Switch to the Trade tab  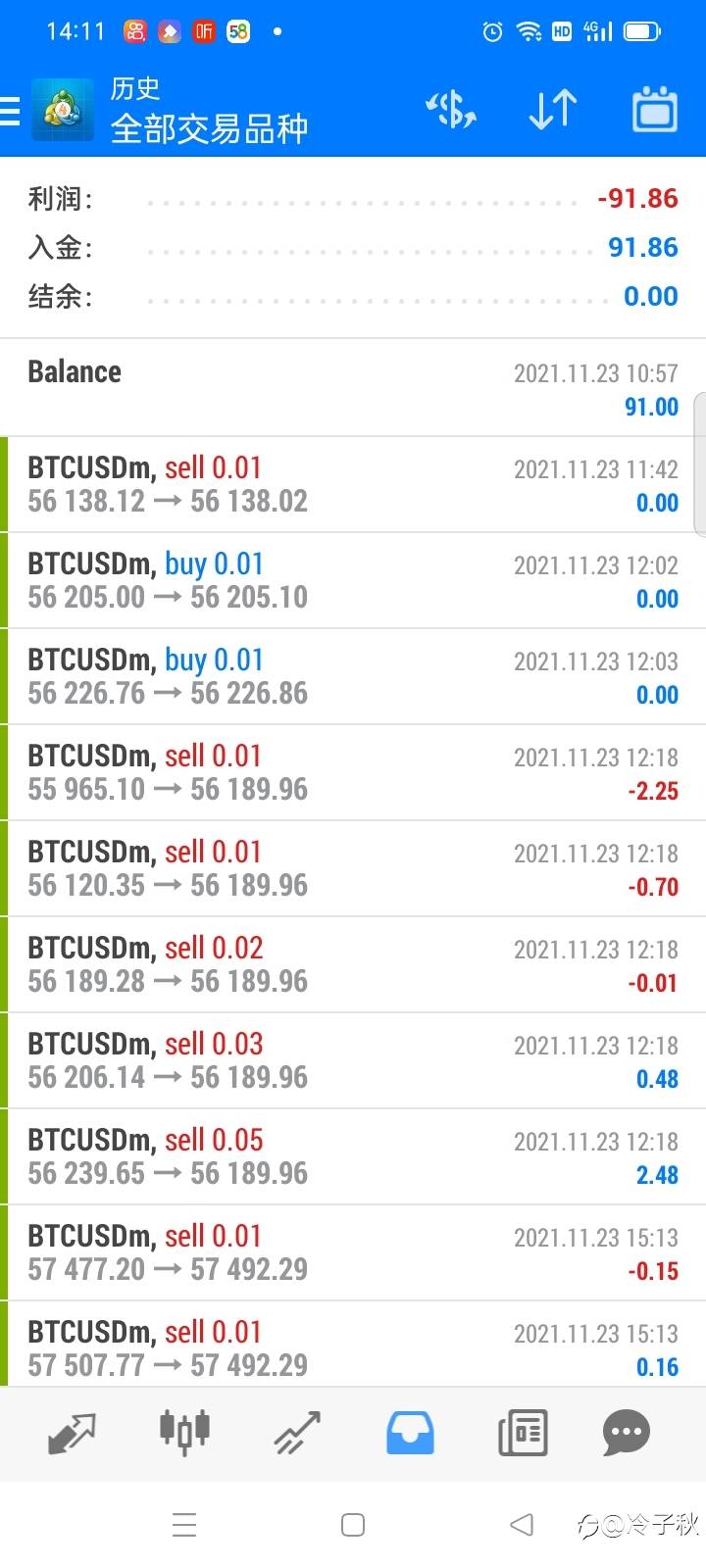(x=297, y=1433)
